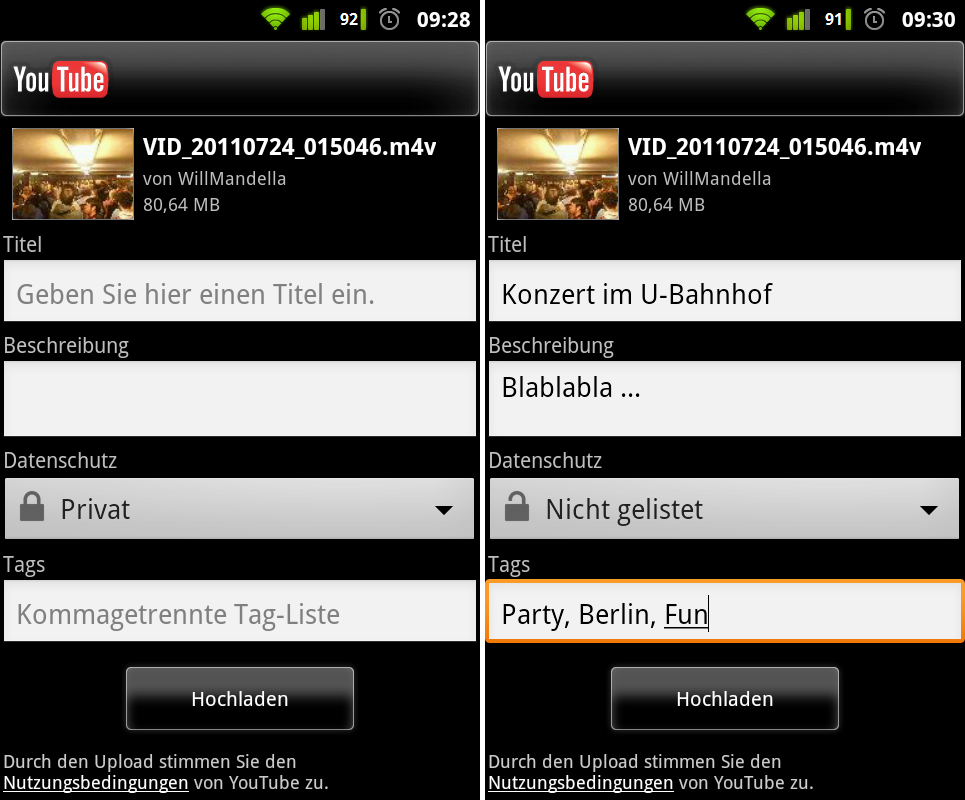The height and width of the screenshot is (800, 965).
Task: Tap Hochladen below the empty Kommagetrennte Tag-Liste field
Action: click(240, 698)
